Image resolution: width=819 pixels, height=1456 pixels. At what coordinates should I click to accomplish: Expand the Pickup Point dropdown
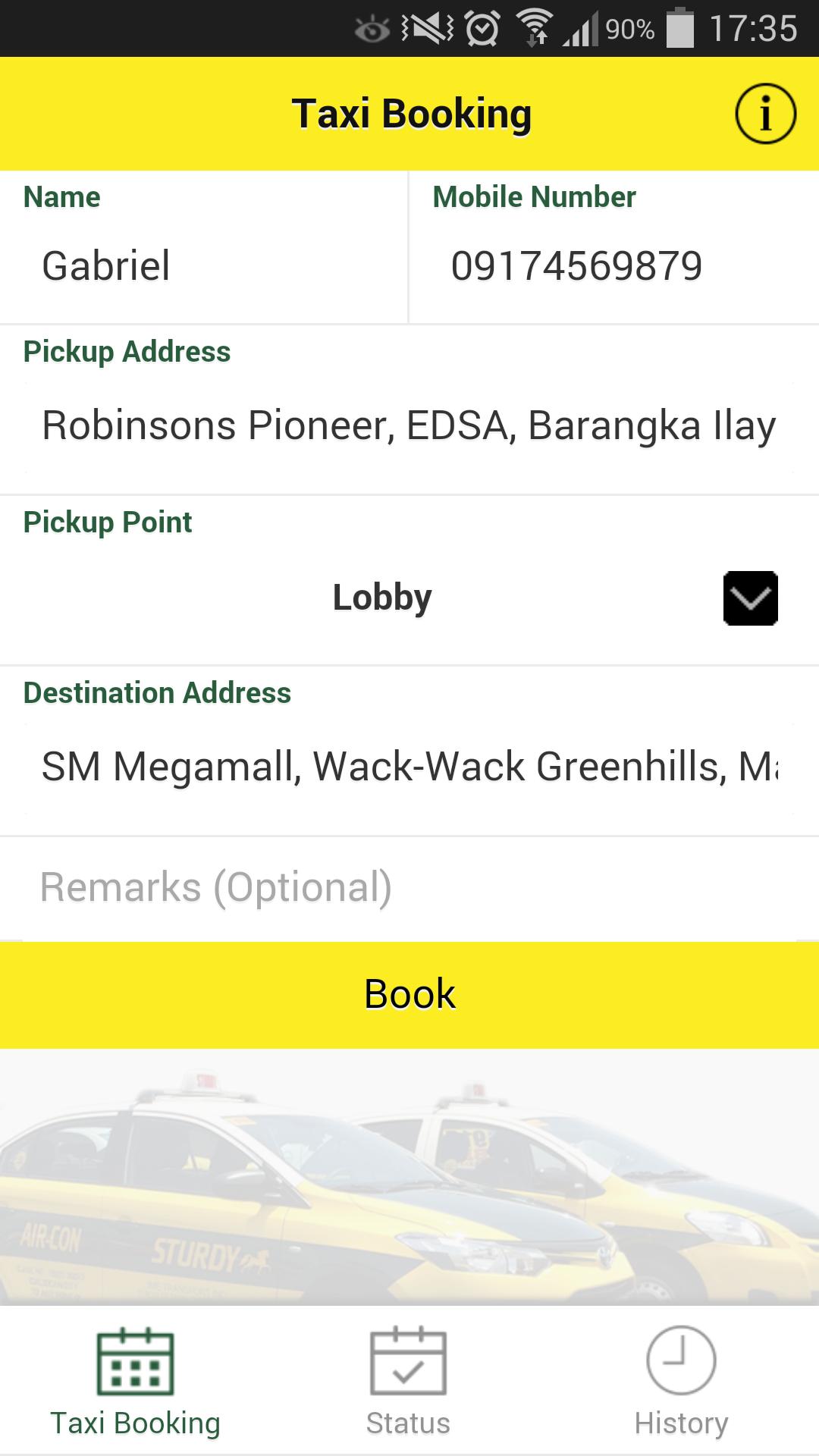point(750,598)
